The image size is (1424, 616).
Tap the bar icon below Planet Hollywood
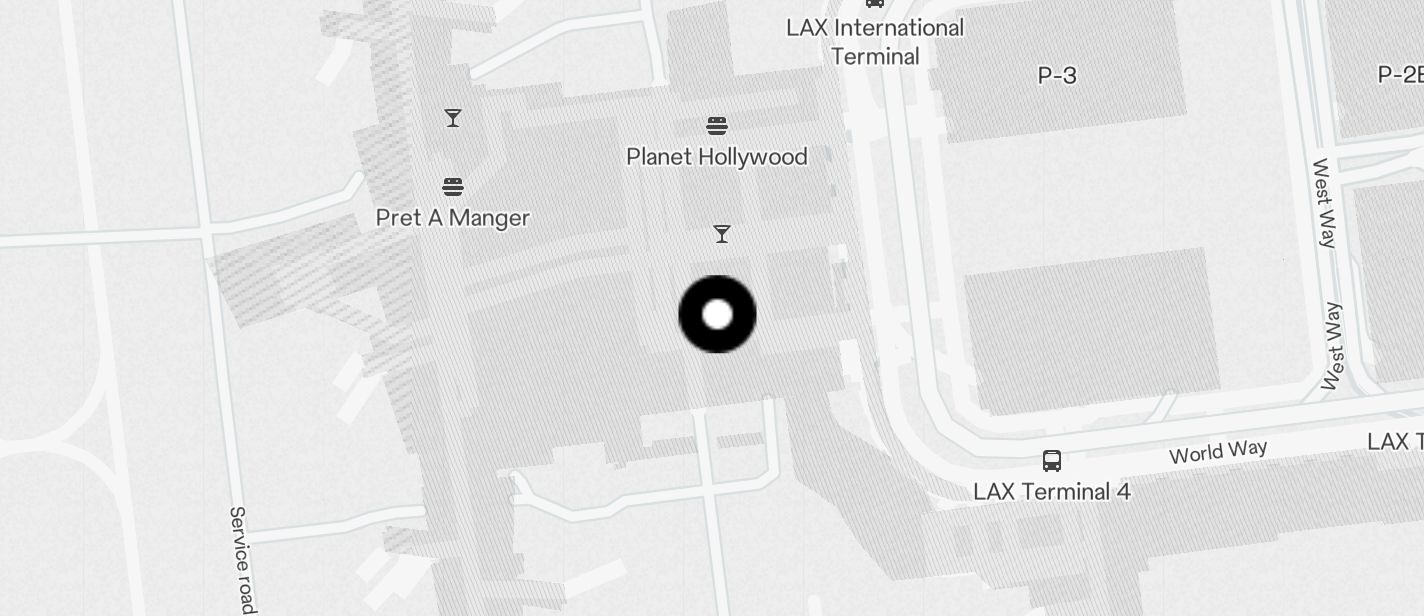coord(722,234)
